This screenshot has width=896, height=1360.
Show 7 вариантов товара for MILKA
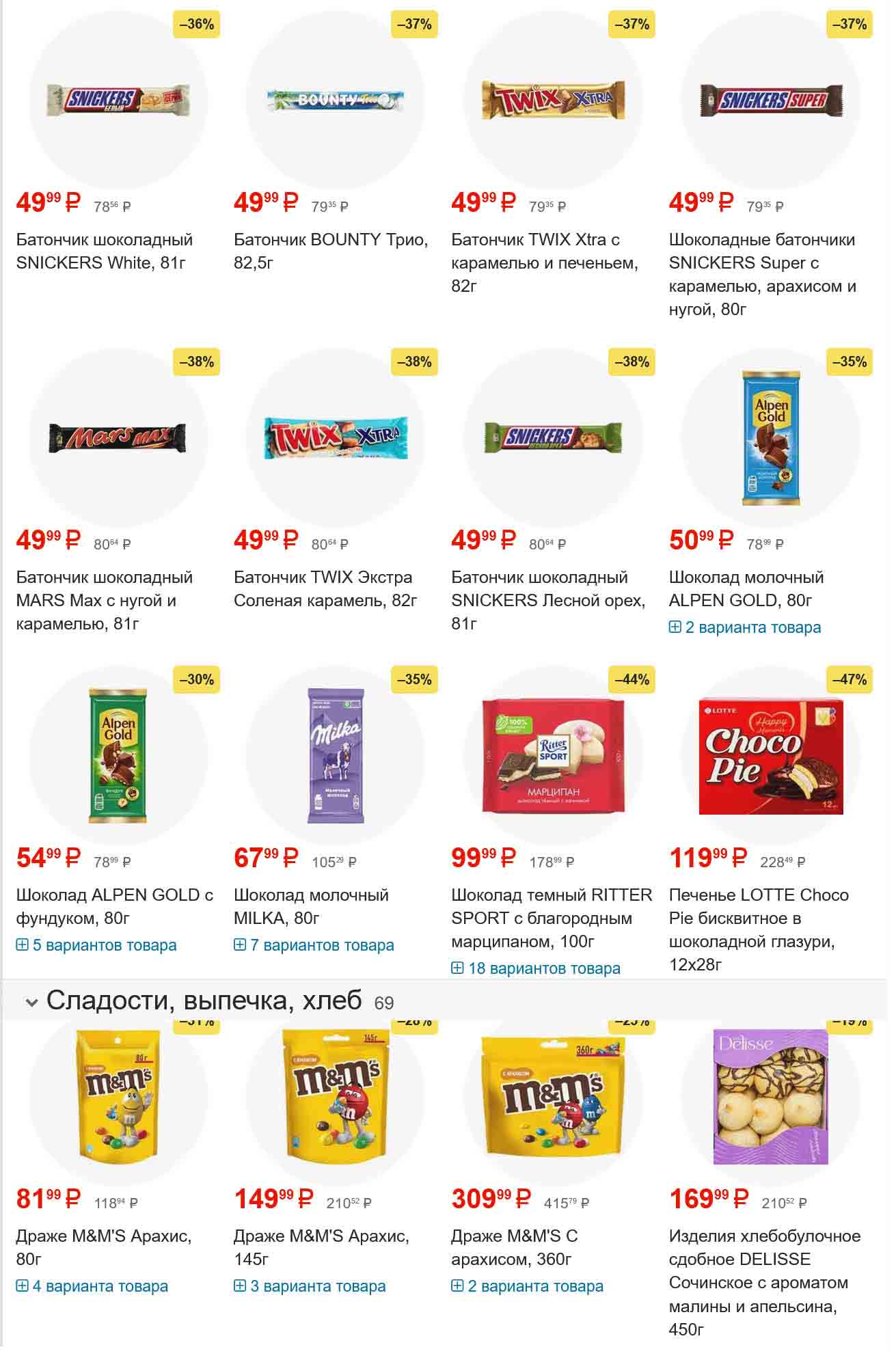314,945
